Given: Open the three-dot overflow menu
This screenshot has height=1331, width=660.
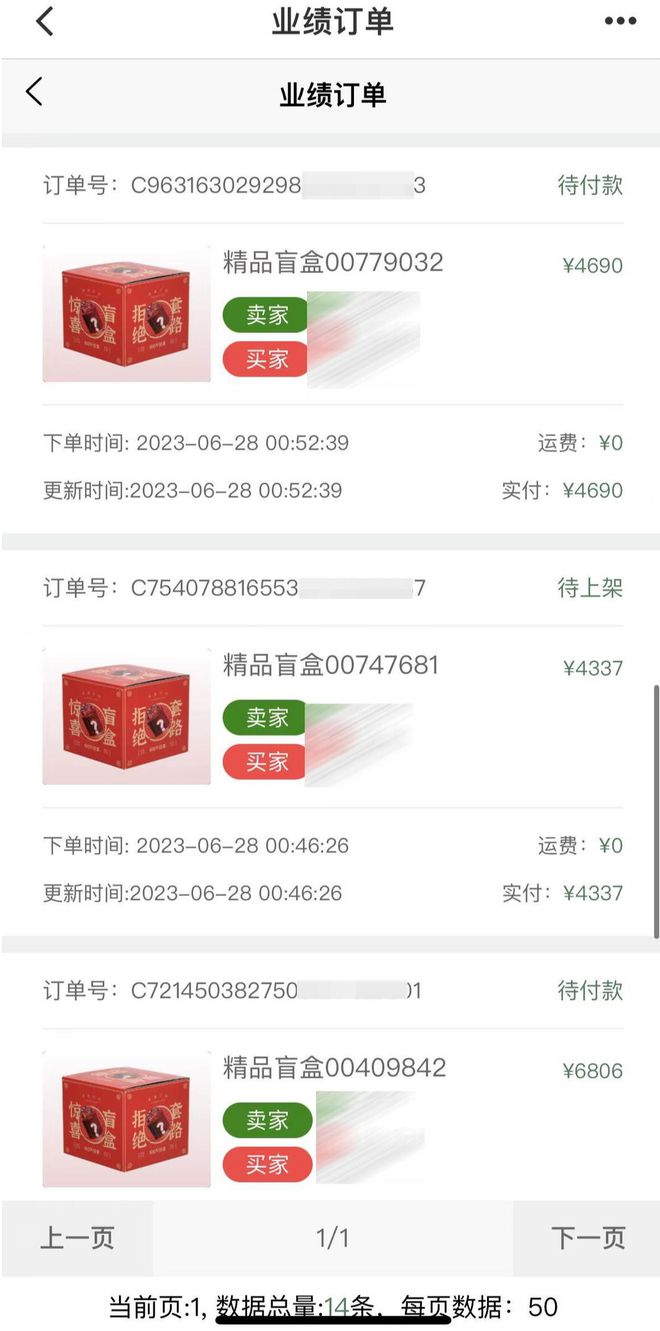Looking at the screenshot, I should (620, 21).
